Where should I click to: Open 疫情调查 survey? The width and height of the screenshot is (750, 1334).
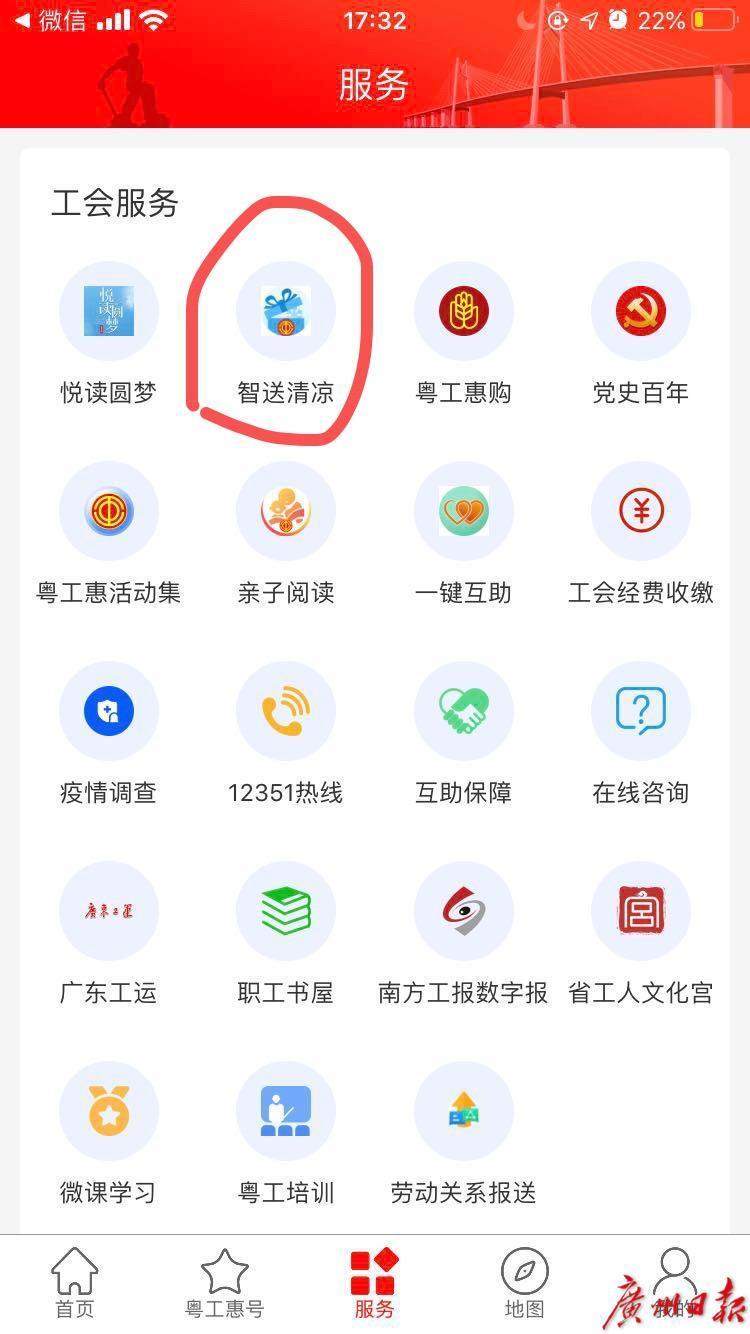point(108,711)
